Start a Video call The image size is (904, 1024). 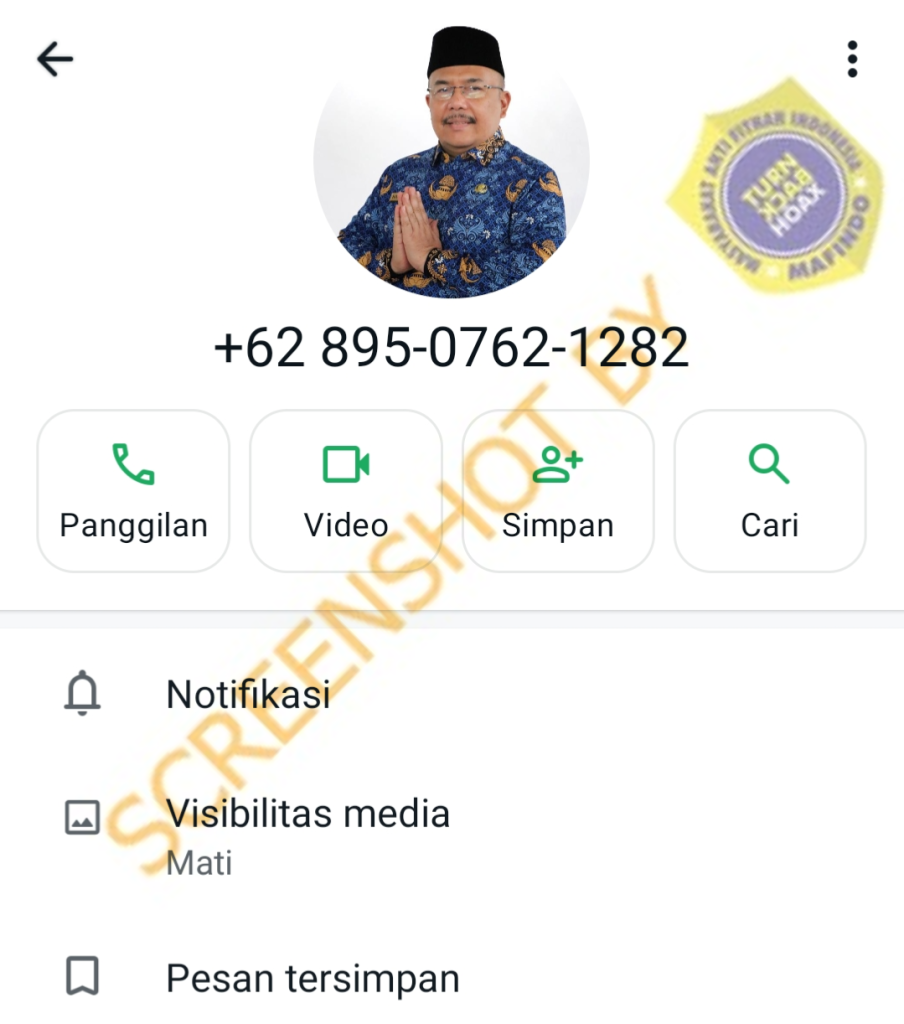point(346,490)
